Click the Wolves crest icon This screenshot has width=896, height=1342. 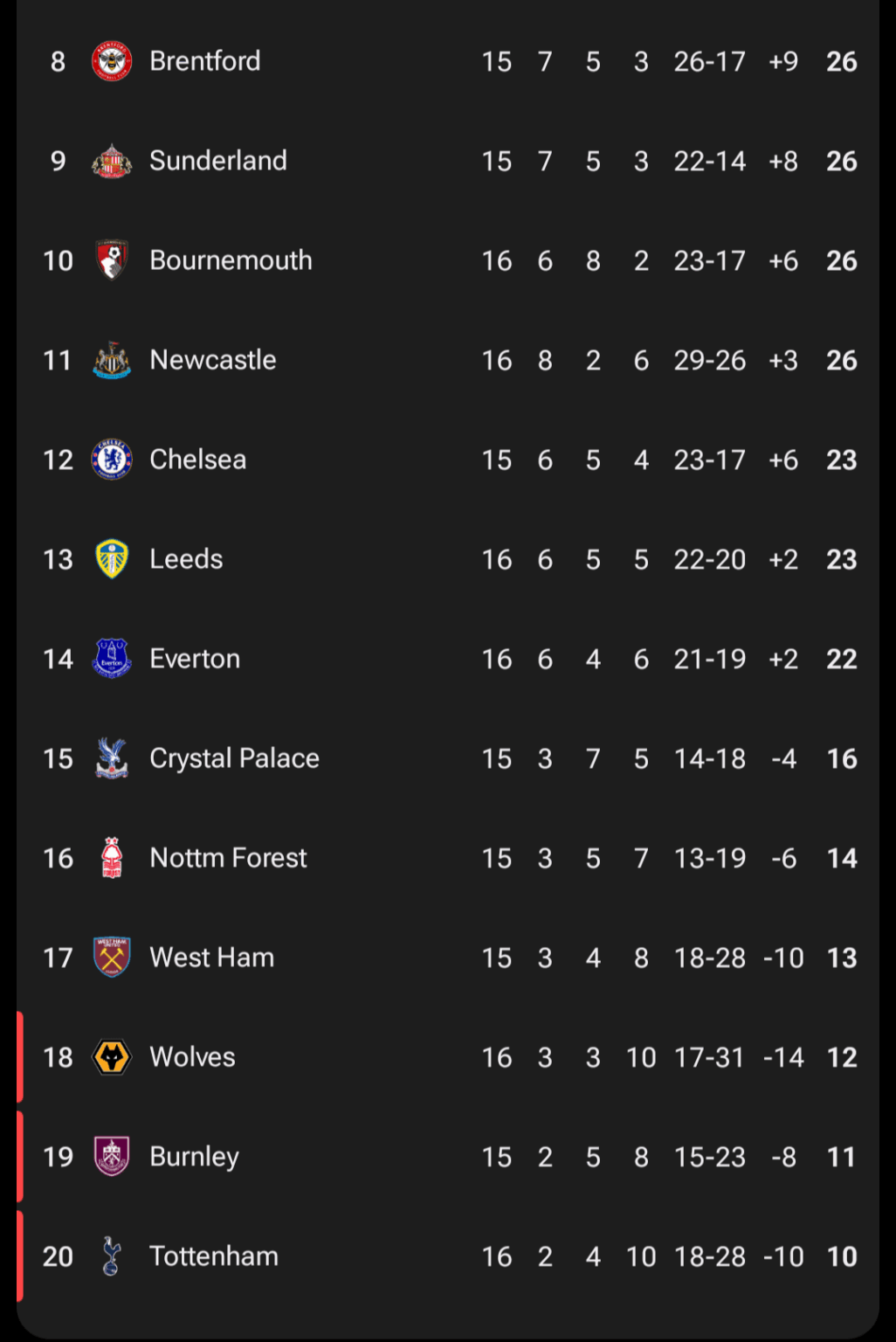click(112, 1056)
